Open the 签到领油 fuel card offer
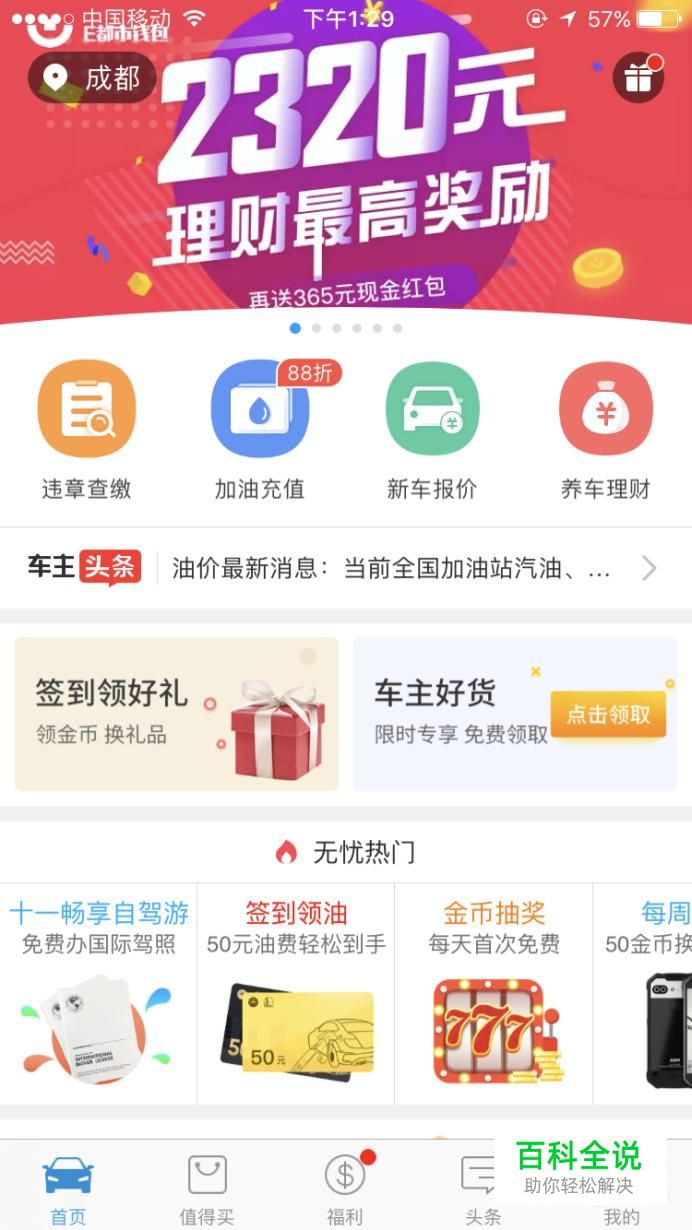This screenshot has width=692, height=1230. click(296, 993)
